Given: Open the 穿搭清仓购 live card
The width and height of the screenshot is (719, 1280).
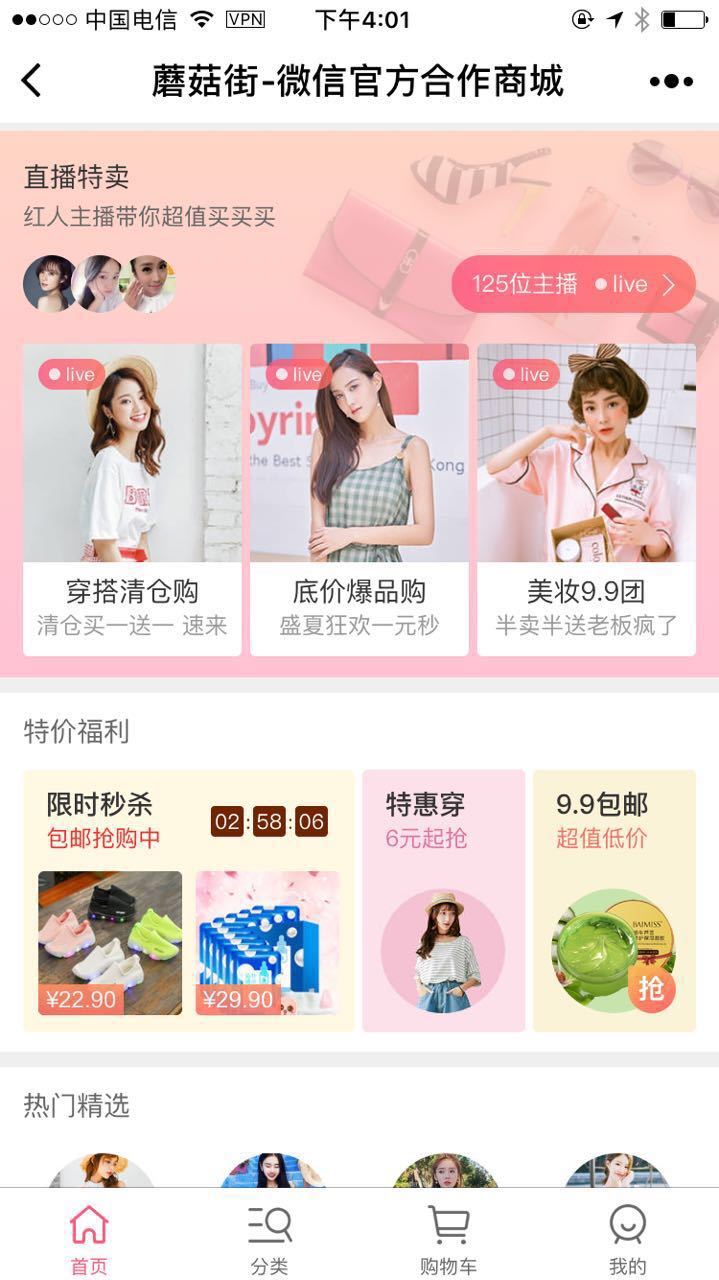Looking at the screenshot, I should (132, 500).
